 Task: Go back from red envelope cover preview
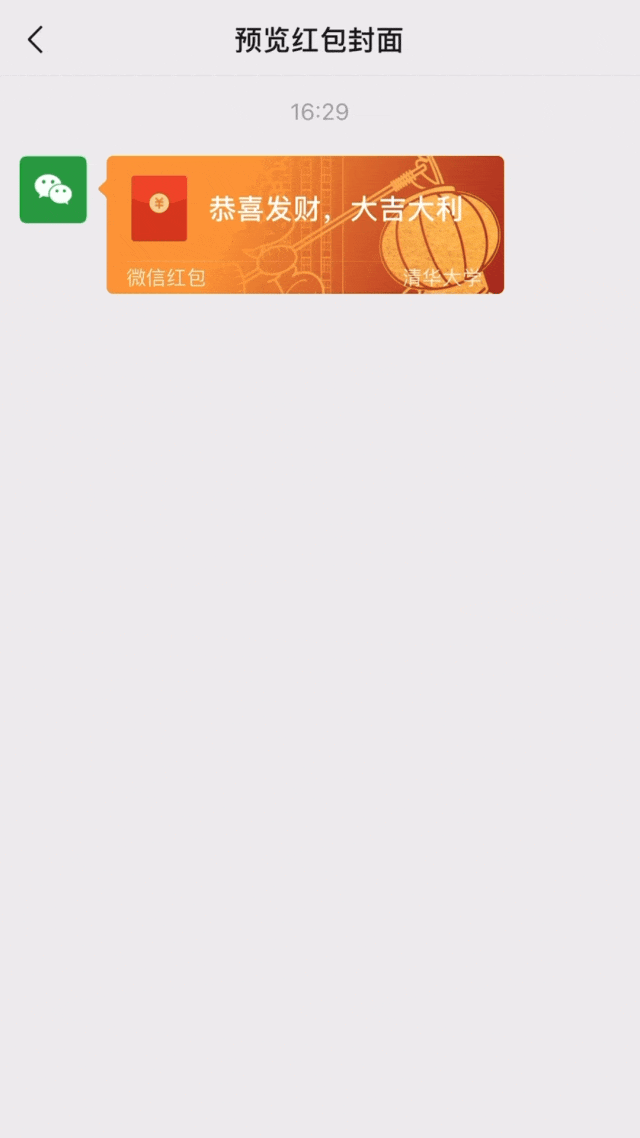[36, 40]
